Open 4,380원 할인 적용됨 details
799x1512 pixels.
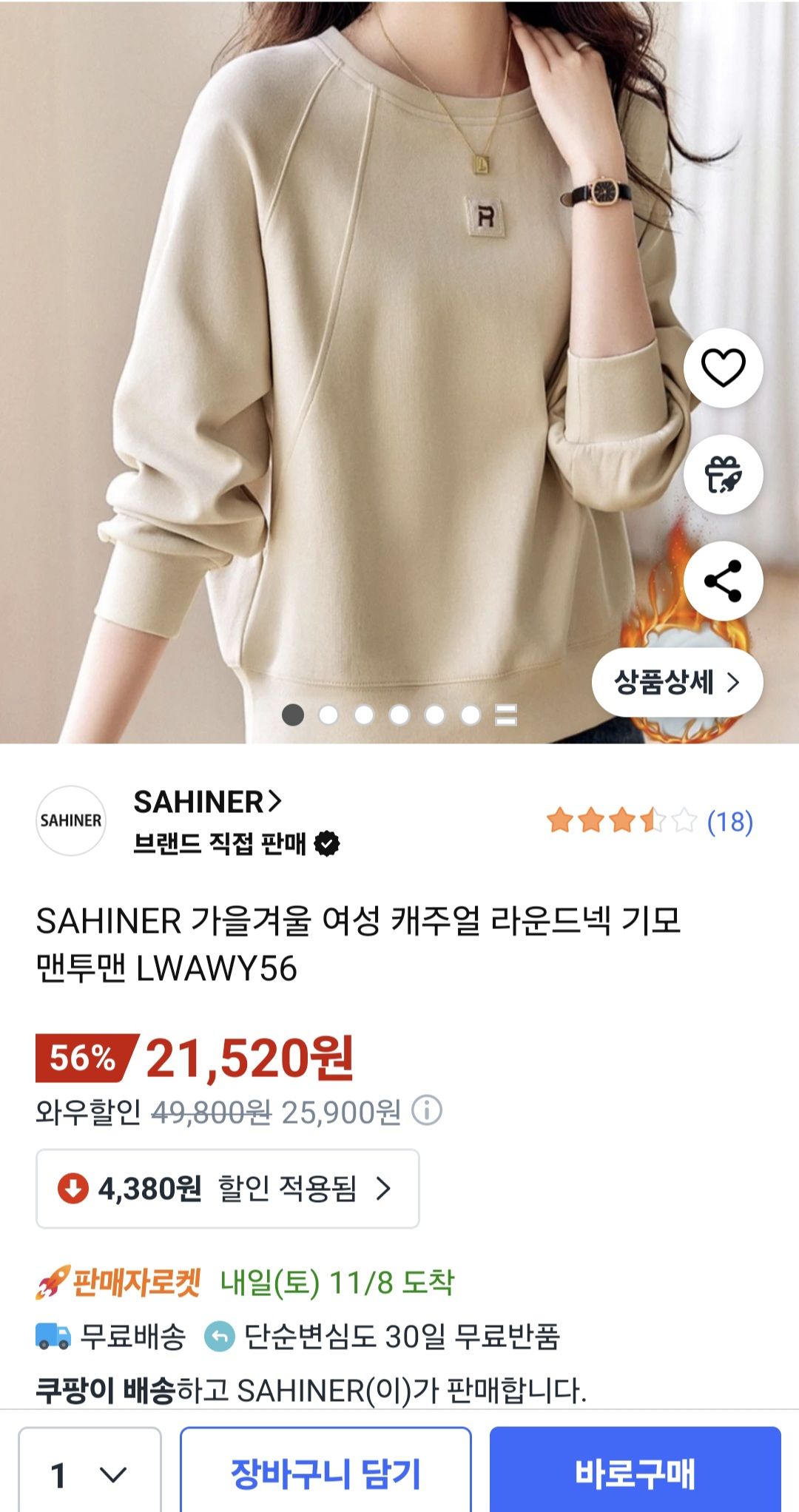[x=227, y=1189]
